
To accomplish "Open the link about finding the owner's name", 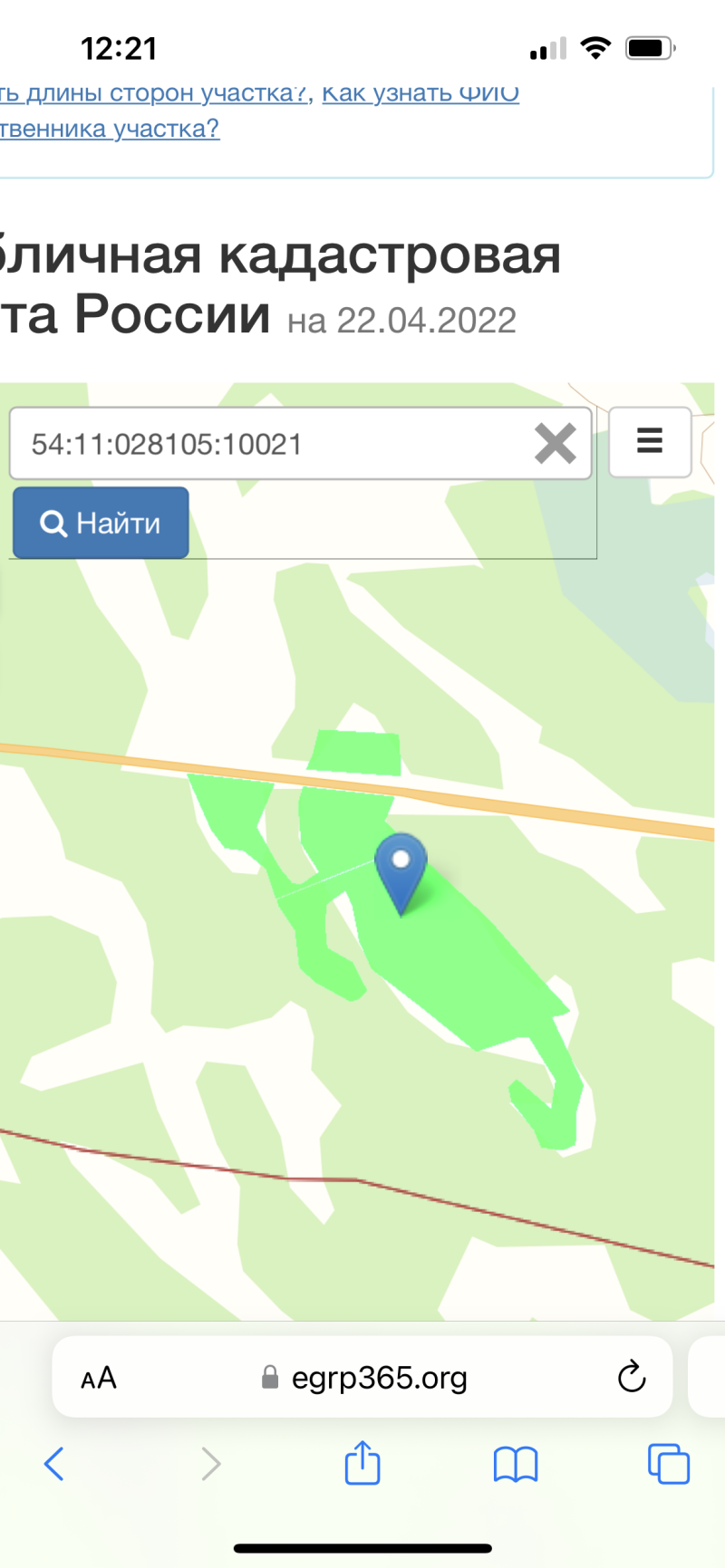I will (420, 94).
